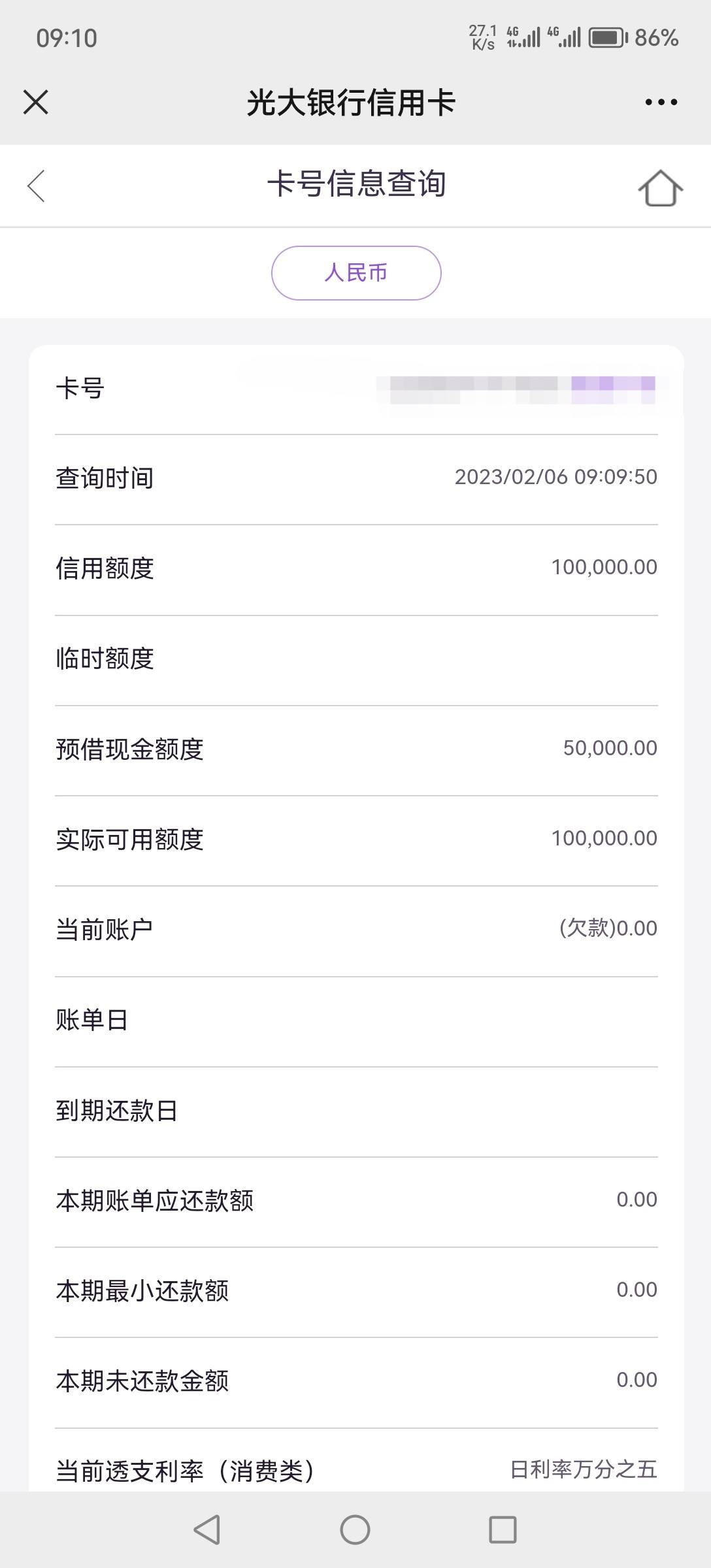The height and width of the screenshot is (1568, 711).
Task: Go back from 卡号信息查询 page
Action: (37, 186)
